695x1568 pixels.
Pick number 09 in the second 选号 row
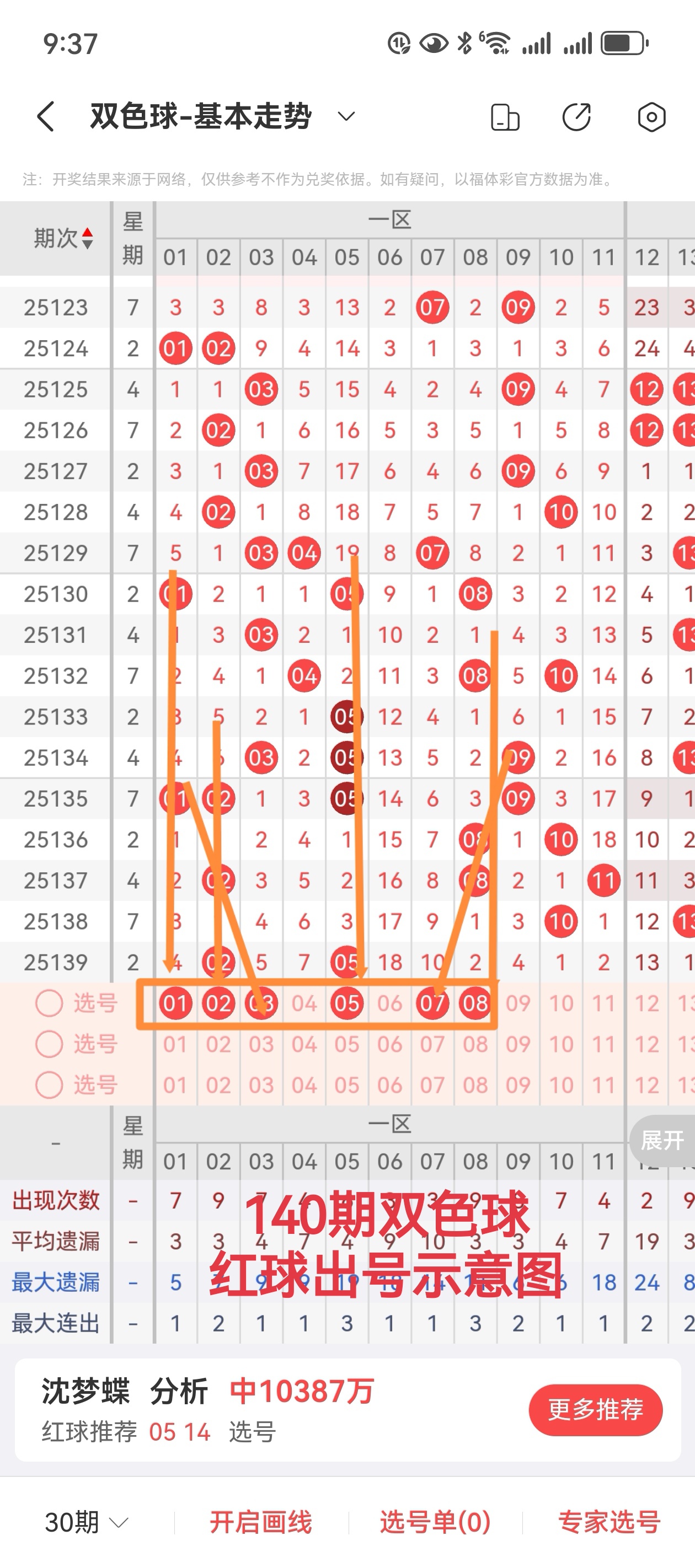click(518, 1044)
